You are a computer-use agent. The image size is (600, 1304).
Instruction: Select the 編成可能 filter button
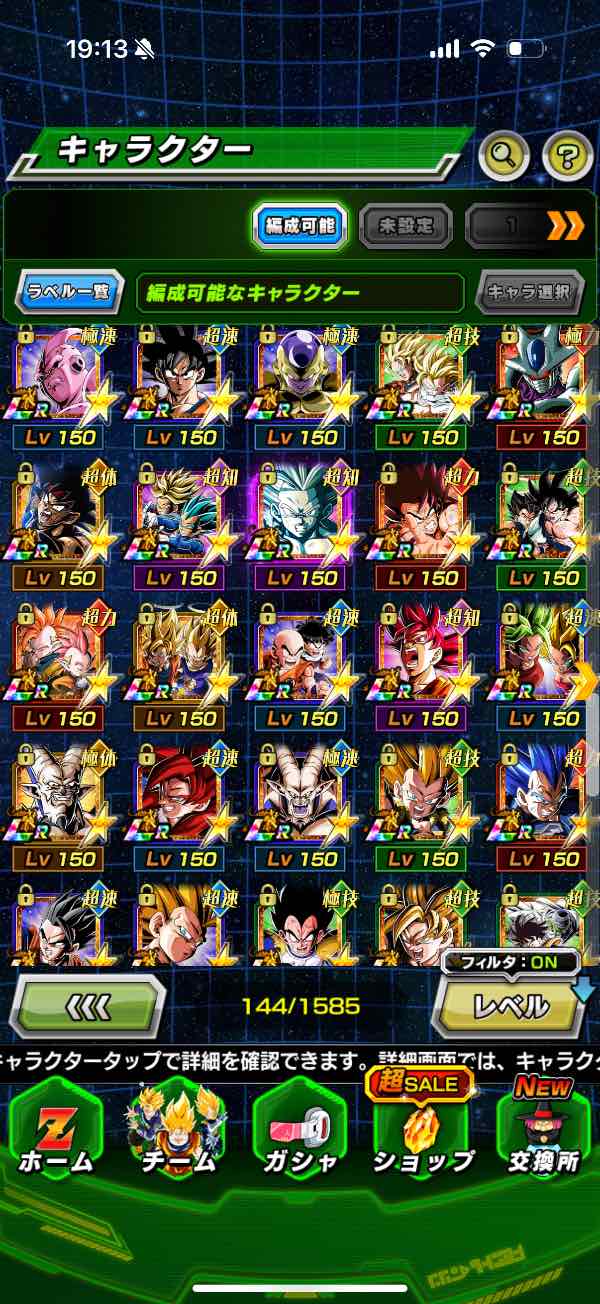(300, 227)
